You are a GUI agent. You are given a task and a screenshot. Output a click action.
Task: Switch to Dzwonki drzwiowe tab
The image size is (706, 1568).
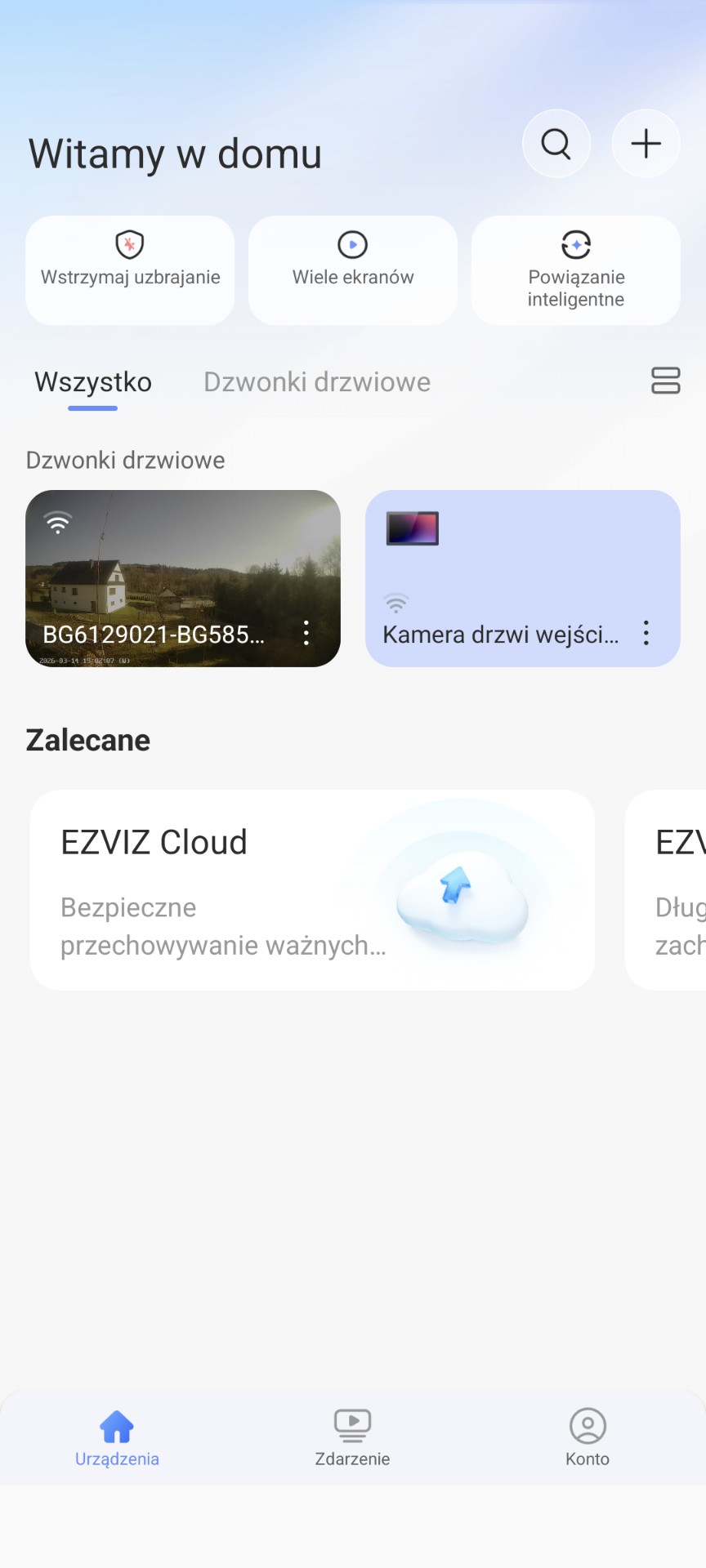coord(317,382)
